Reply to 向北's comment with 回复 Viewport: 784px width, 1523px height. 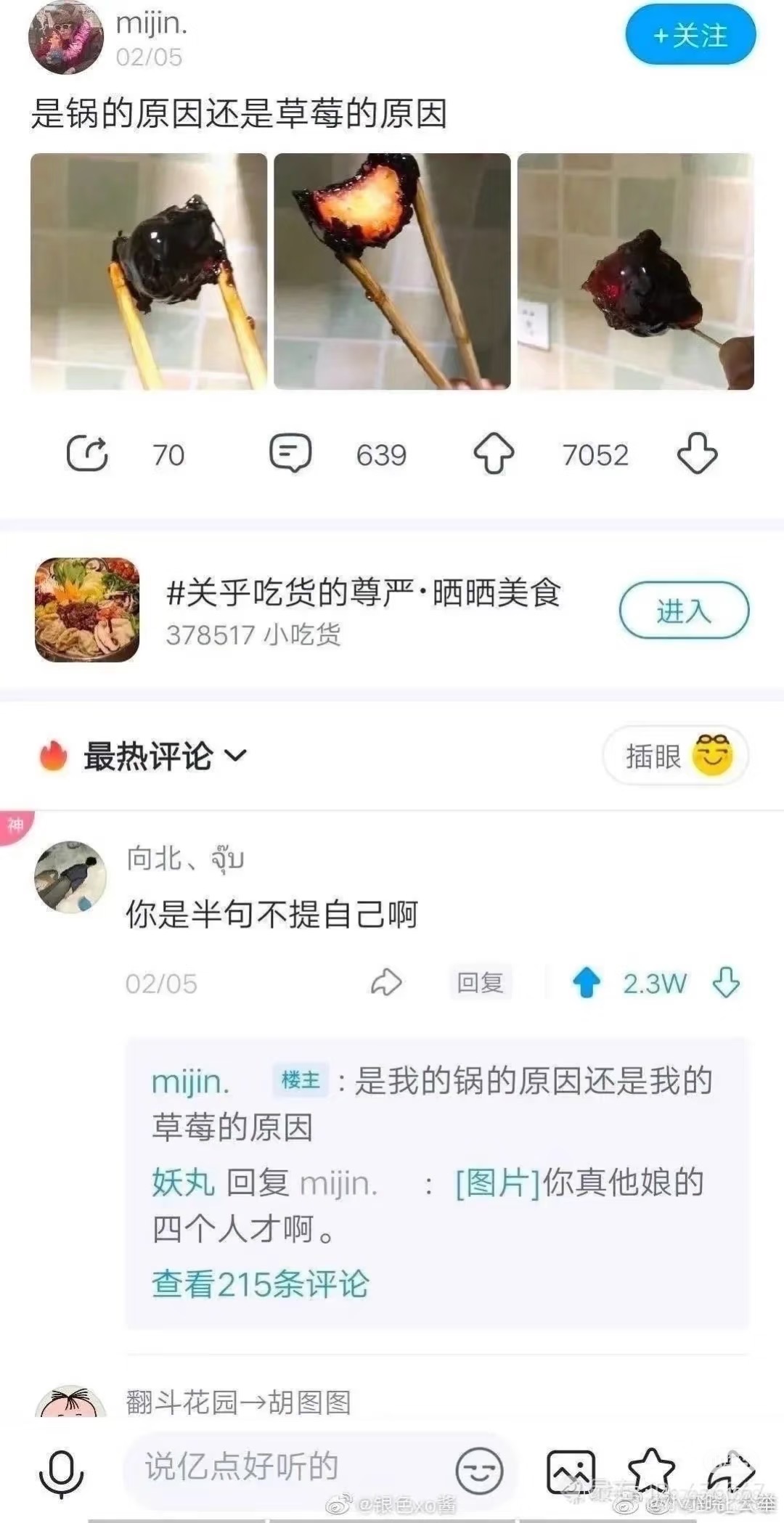click(480, 983)
